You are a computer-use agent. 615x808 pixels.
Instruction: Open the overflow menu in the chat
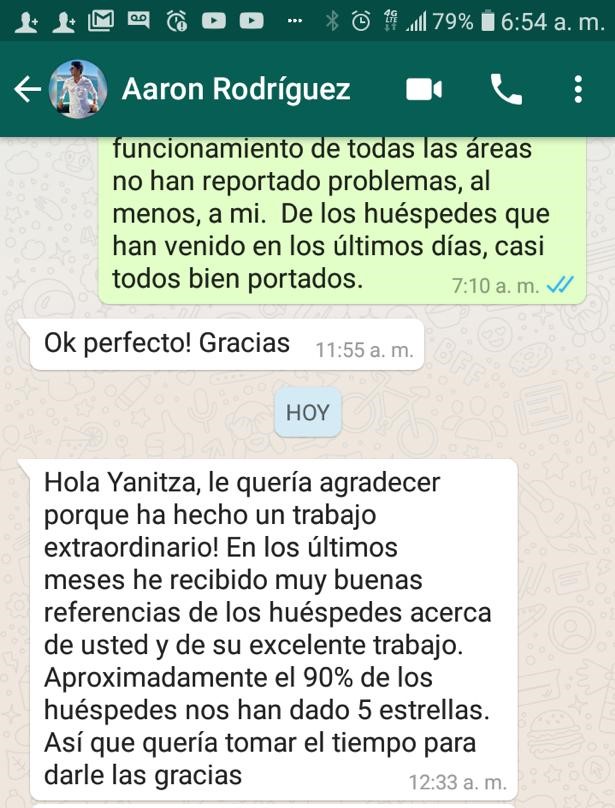[578, 90]
